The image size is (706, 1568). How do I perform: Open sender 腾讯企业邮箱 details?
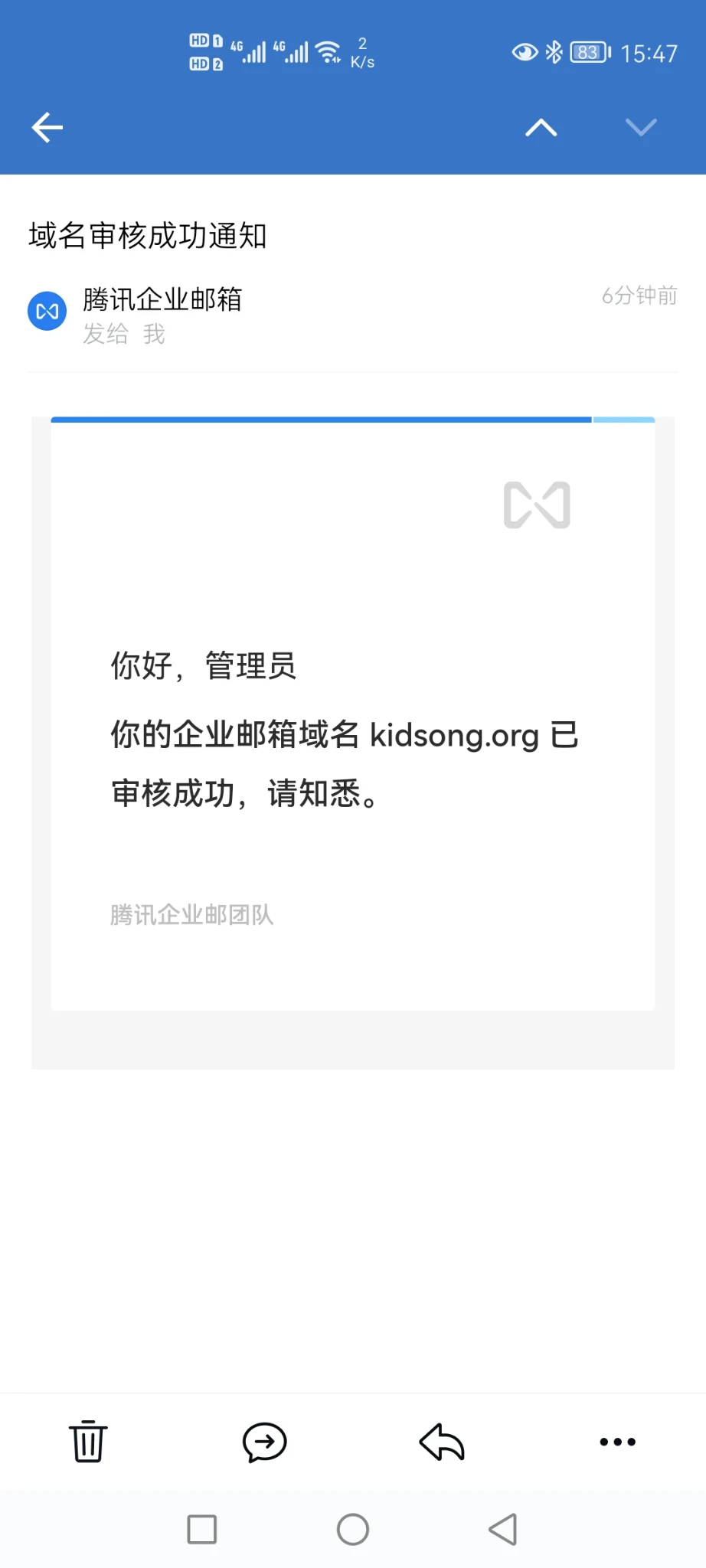[x=162, y=299]
